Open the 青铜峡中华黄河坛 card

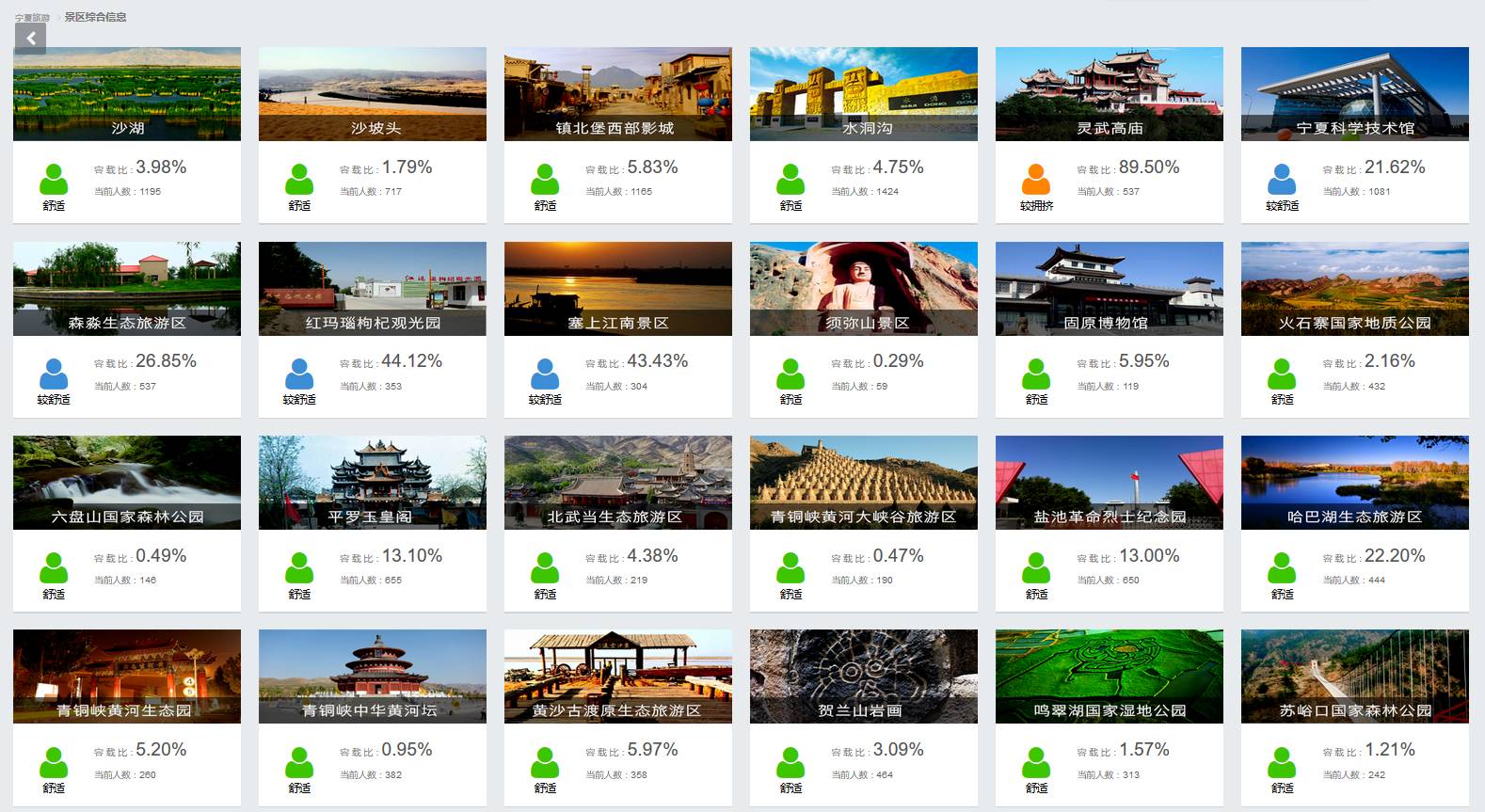pyautogui.click(x=373, y=677)
